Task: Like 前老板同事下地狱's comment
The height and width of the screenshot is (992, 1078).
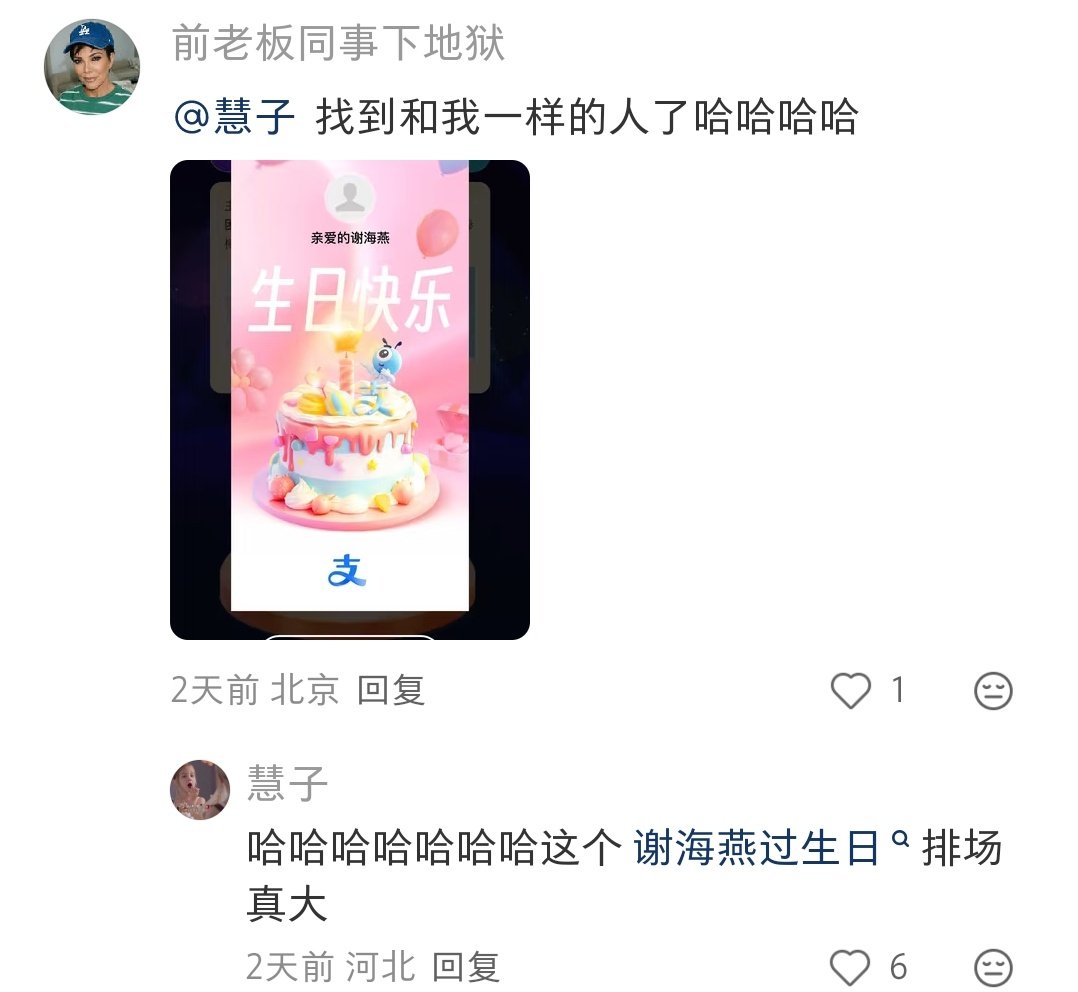Action: (852, 691)
